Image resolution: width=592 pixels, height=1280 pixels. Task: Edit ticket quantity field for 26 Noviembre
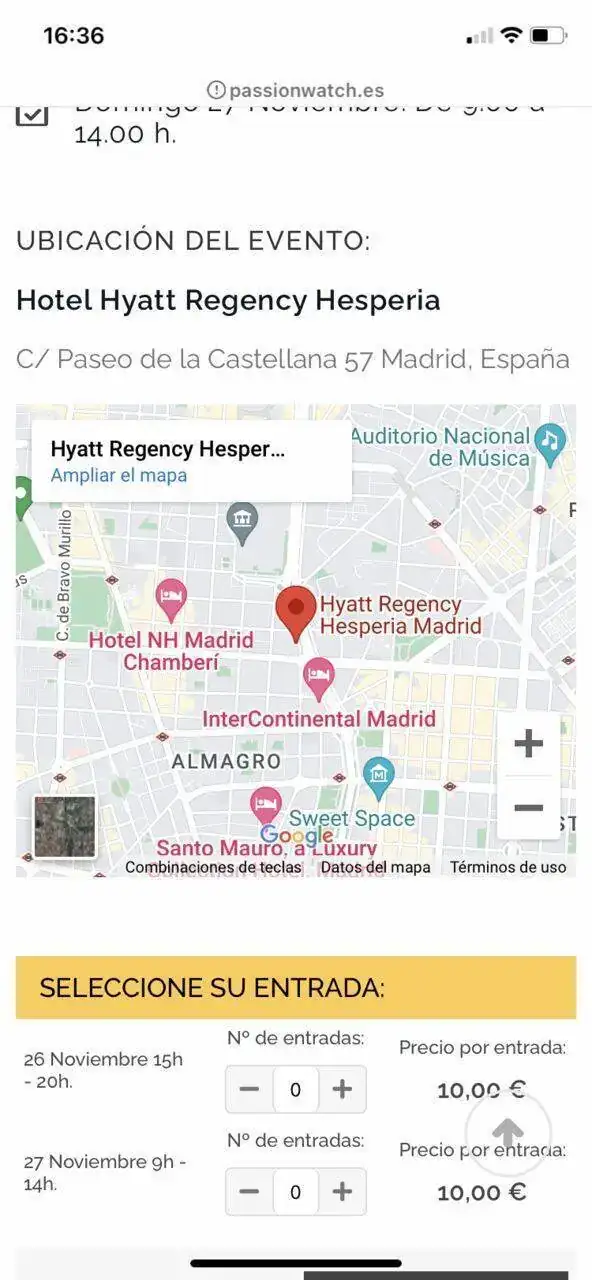pyautogui.click(x=295, y=1089)
